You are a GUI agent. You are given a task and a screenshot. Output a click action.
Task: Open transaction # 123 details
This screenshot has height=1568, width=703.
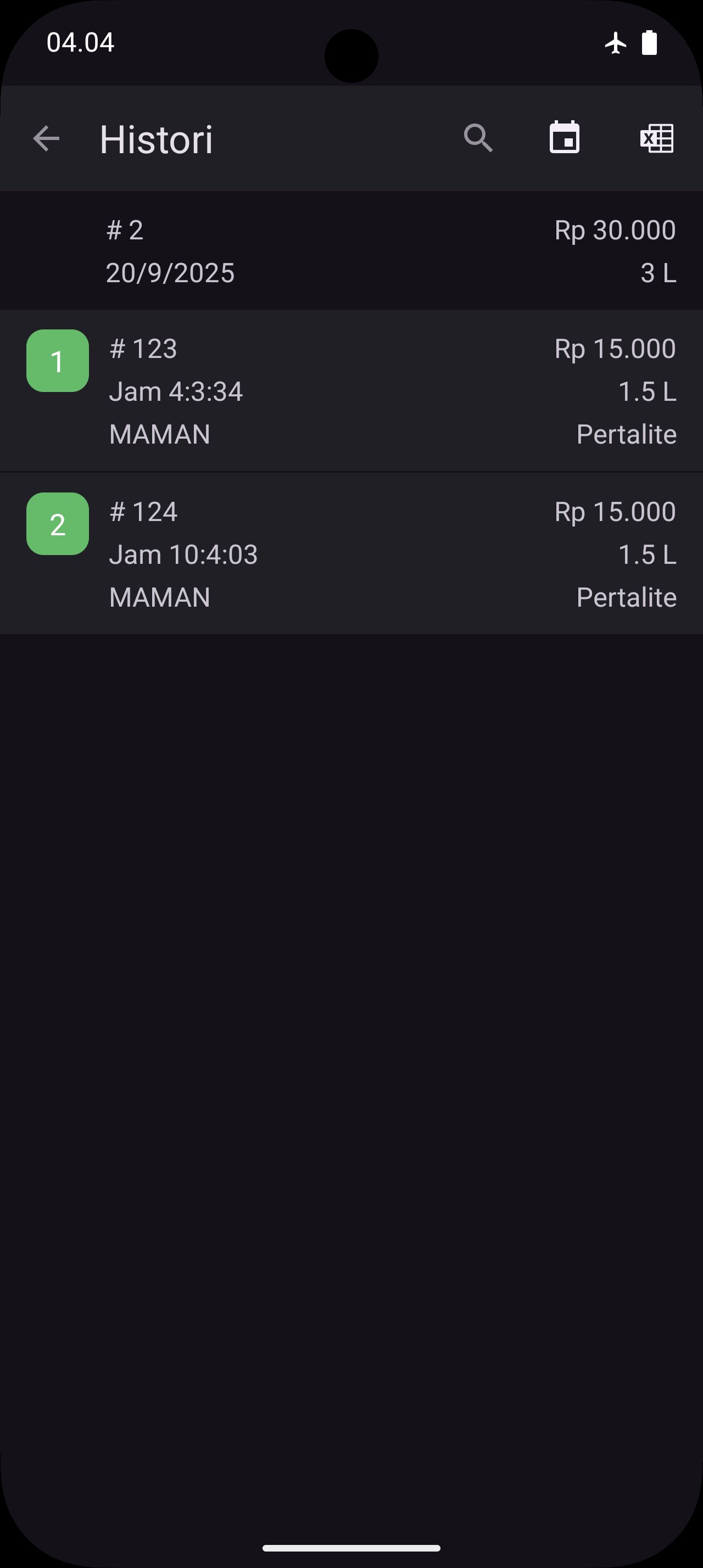351,391
